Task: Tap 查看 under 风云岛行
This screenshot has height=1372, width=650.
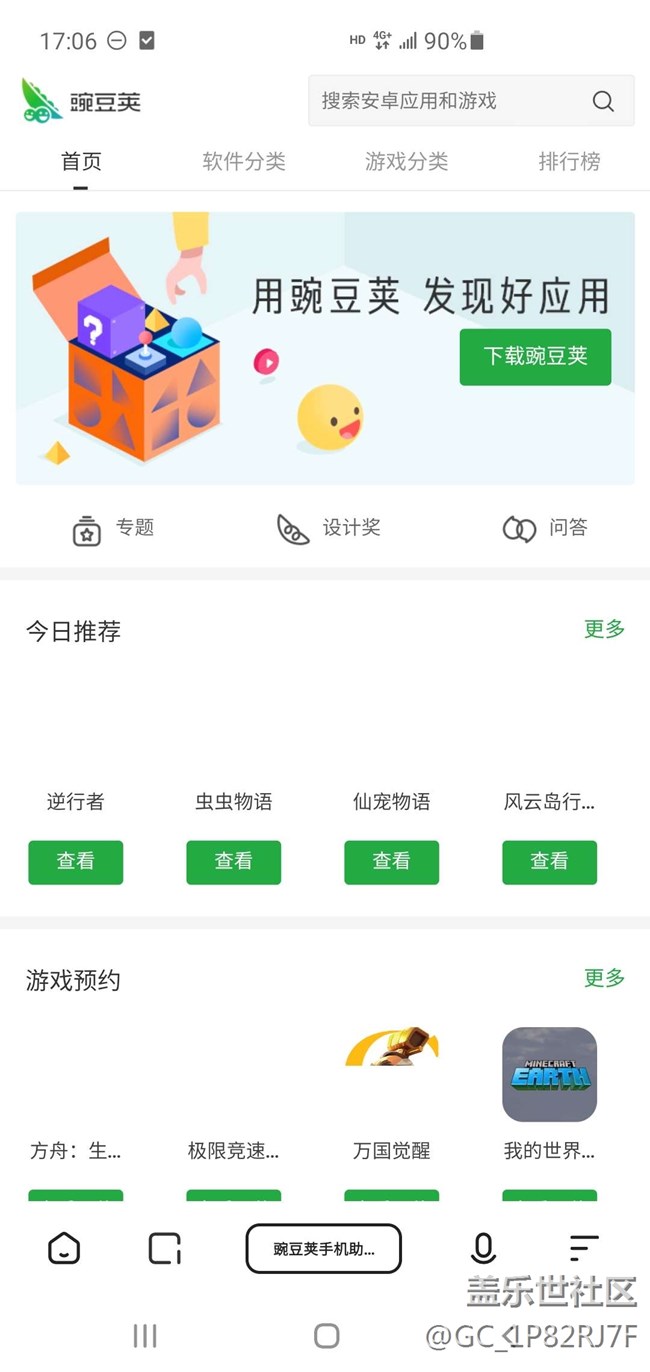Action: (x=549, y=862)
